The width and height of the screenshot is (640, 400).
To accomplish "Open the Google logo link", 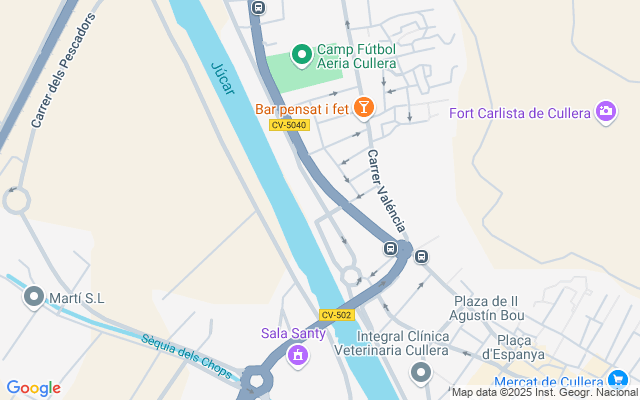I will 33,388.
